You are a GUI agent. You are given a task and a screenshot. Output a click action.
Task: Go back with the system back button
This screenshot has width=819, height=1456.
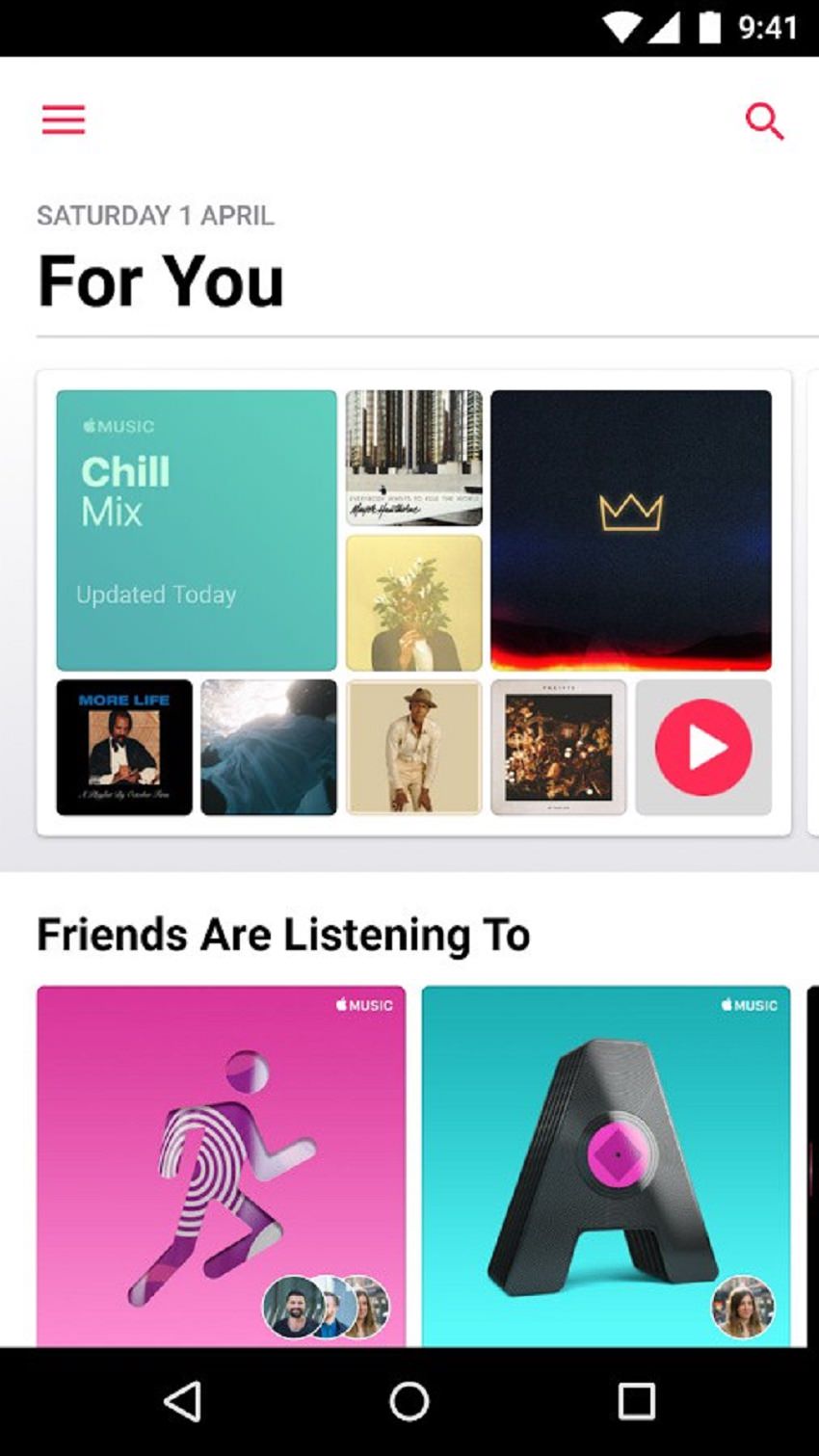(182, 1401)
